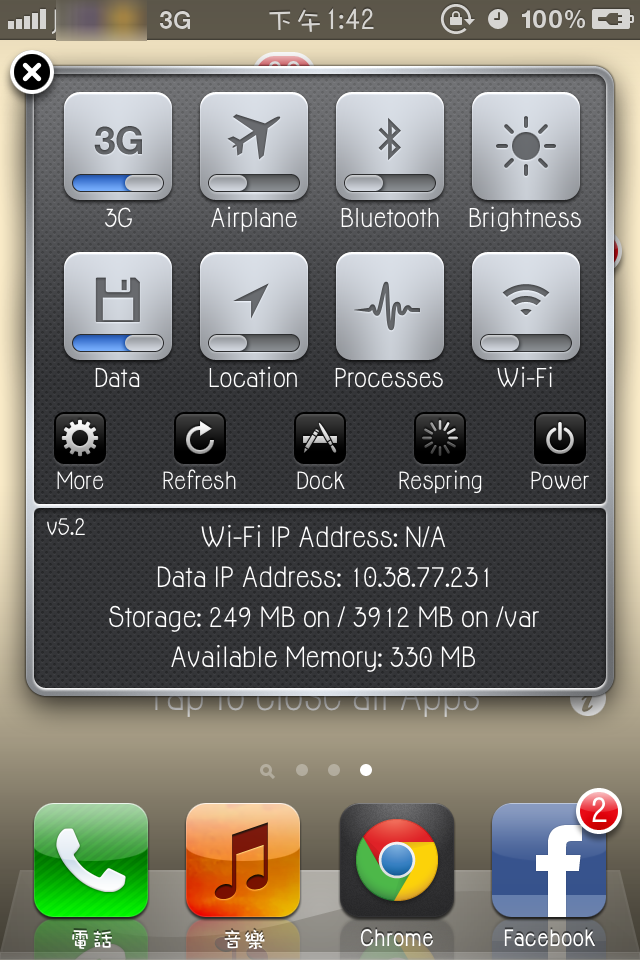This screenshot has width=640, height=960.
Task: Open the Facebook app
Action: 549,860
